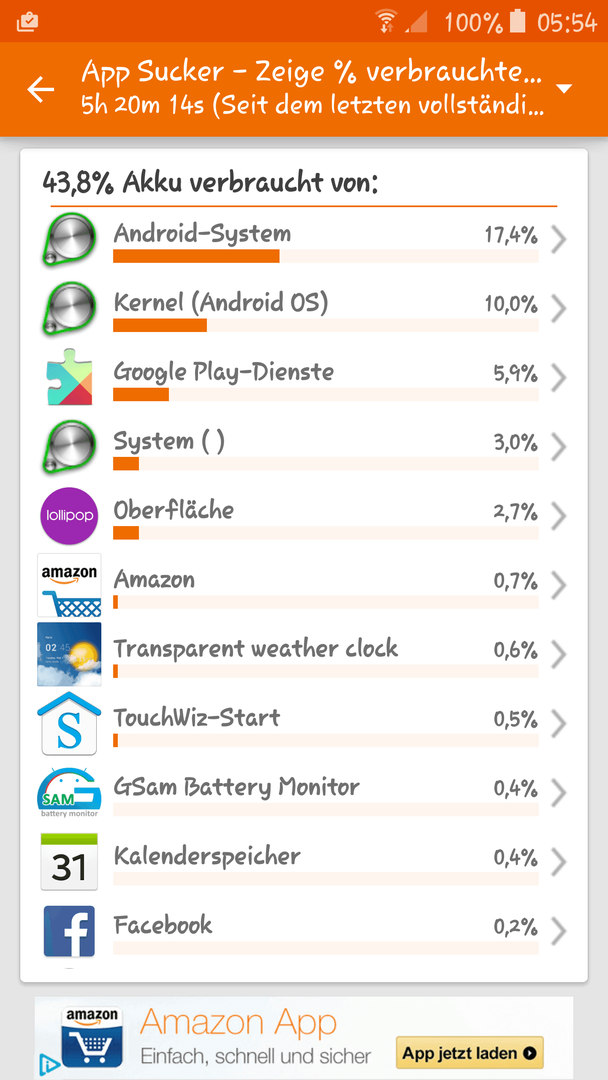Open Facebook battery usage

(304, 930)
